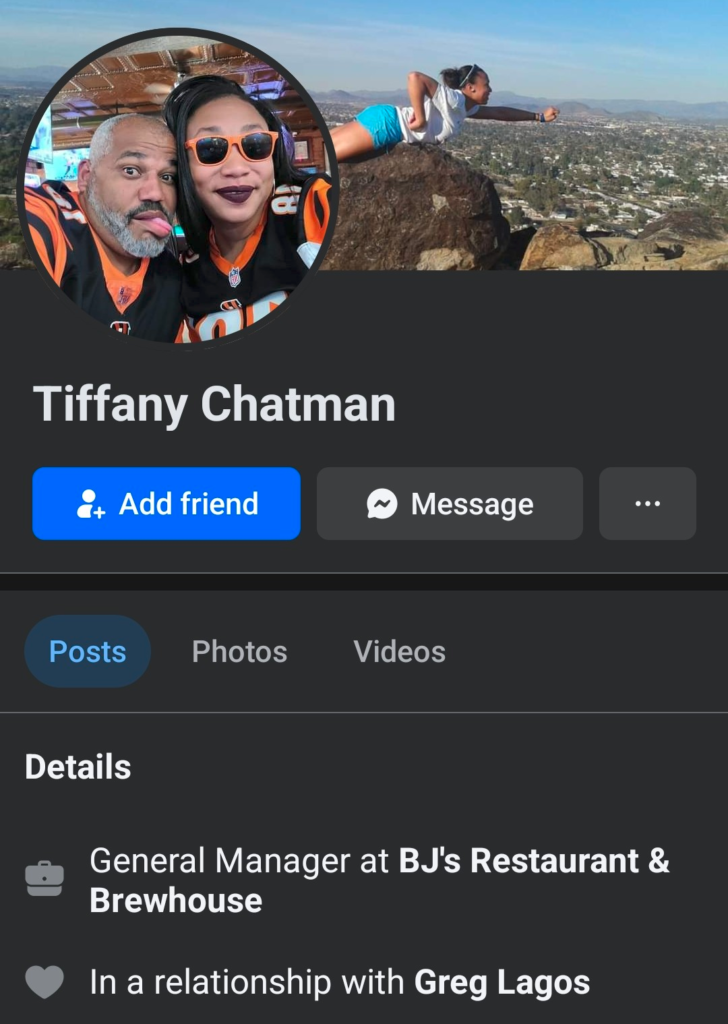Tap the Add friend button
728x1024 pixels.
[166, 504]
